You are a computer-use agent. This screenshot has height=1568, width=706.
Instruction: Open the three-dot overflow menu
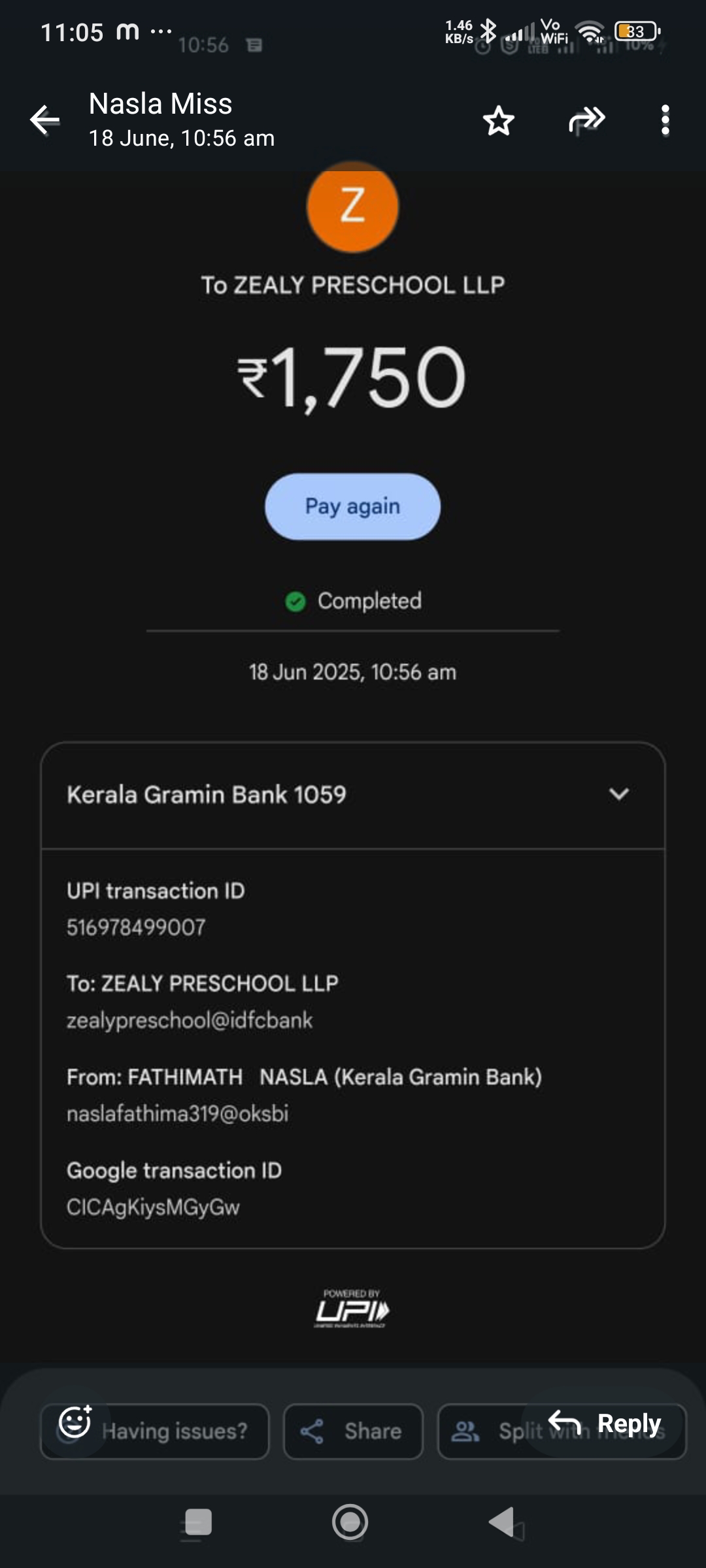point(665,121)
